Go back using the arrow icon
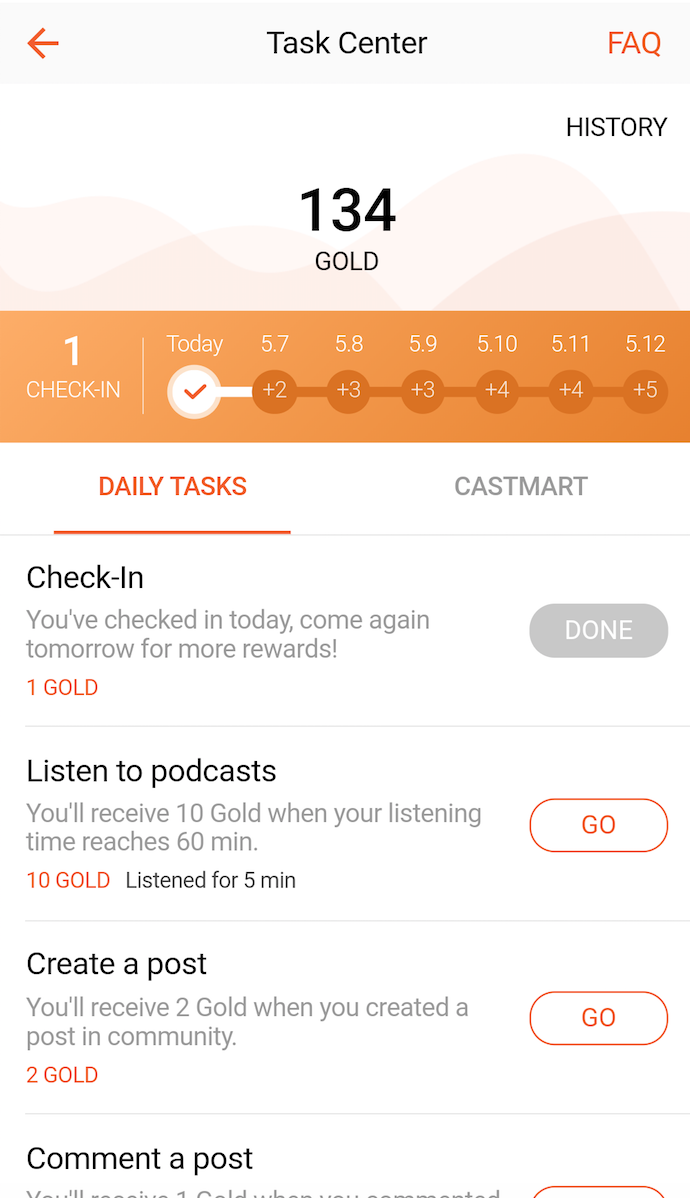 [x=43, y=43]
